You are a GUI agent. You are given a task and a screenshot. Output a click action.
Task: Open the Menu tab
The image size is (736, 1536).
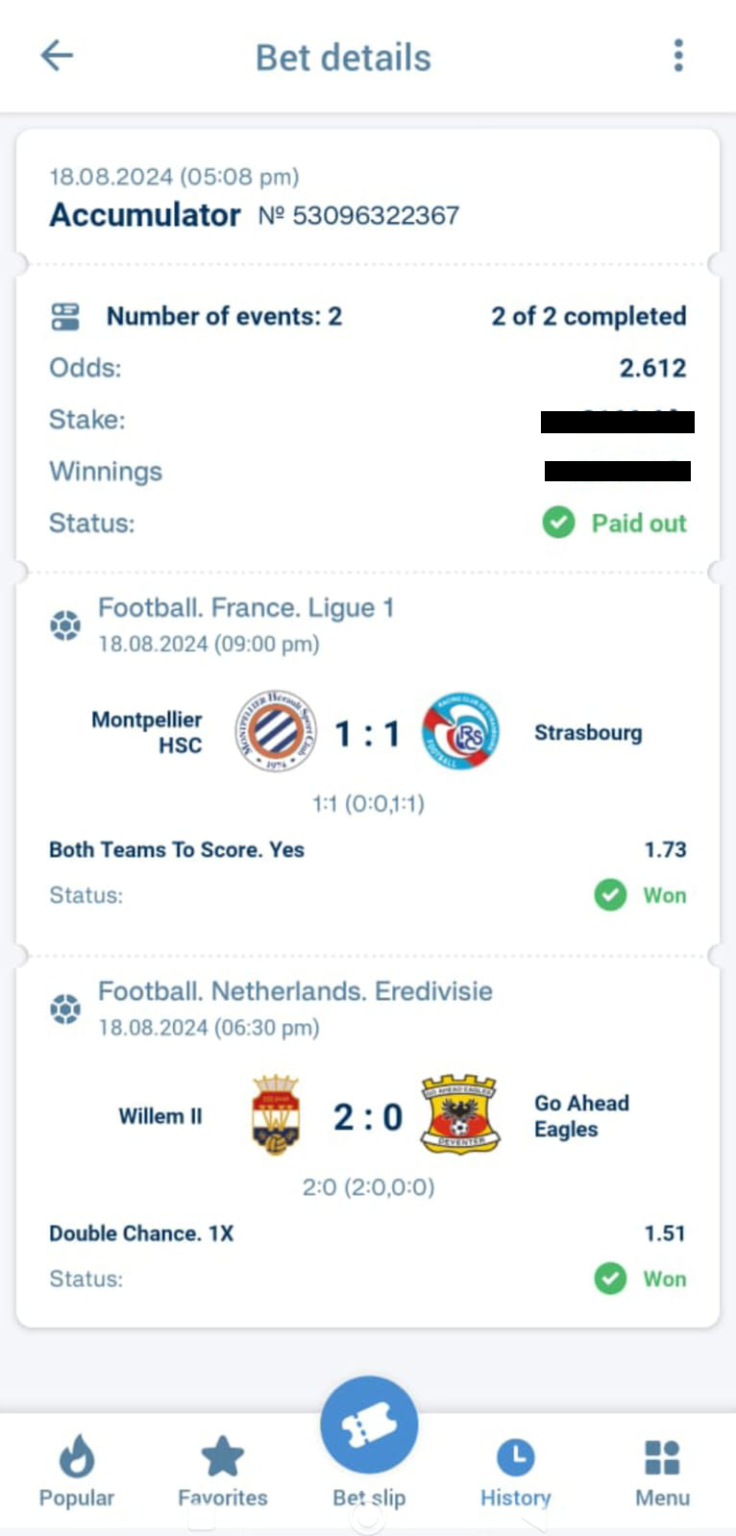pyautogui.click(x=662, y=1470)
